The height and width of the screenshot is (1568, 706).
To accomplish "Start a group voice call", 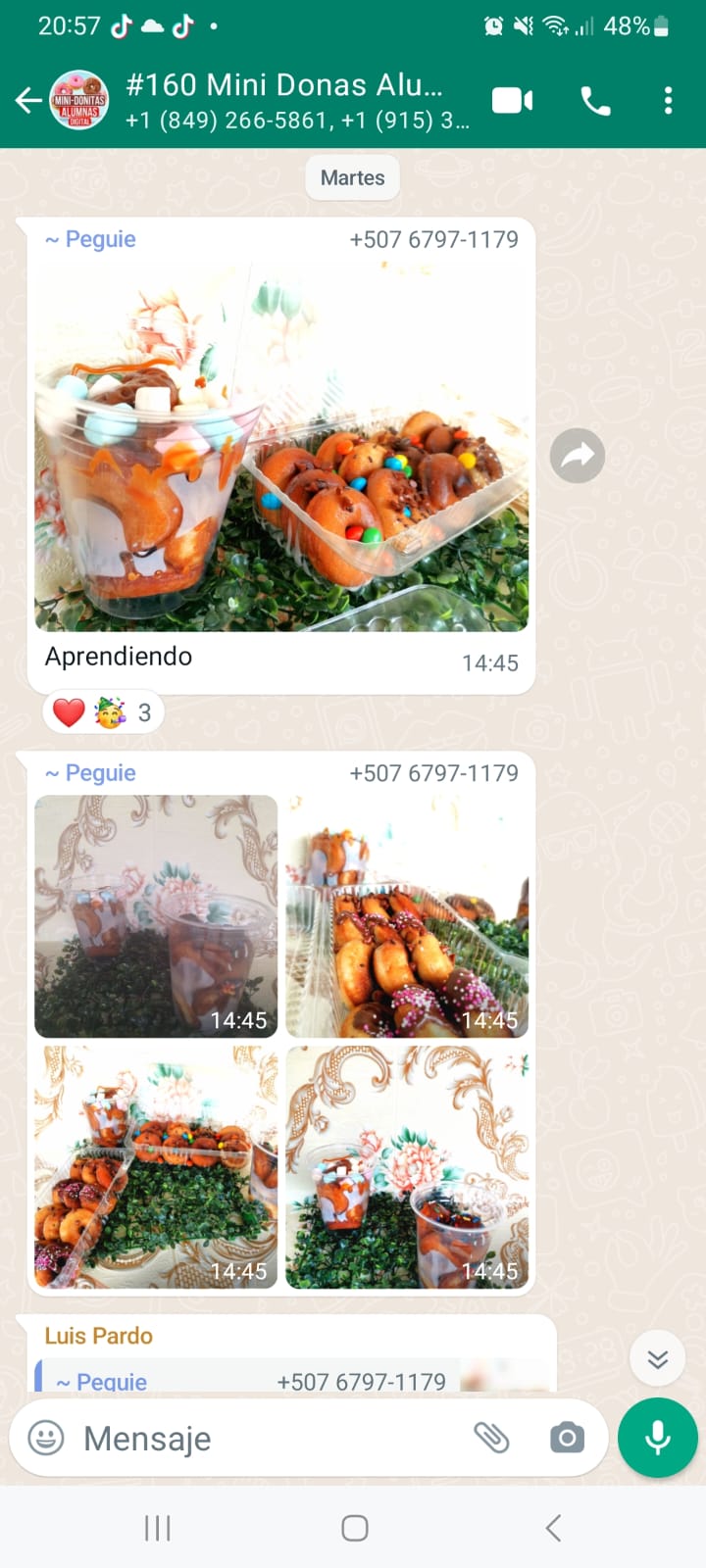I will 595,100.
